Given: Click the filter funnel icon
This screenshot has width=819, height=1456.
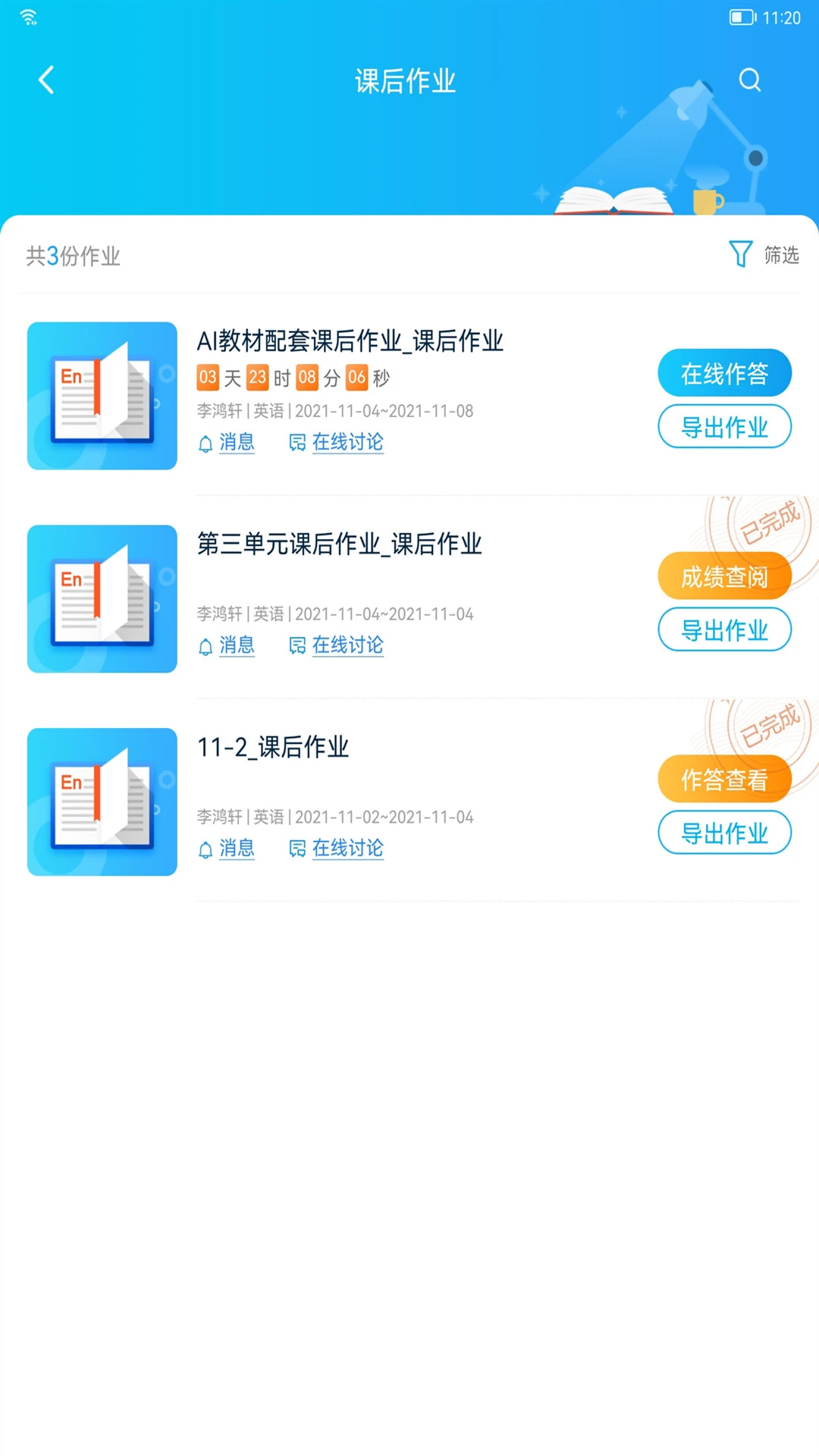Looking at the screenshot, I should click(x=741, y=254).
